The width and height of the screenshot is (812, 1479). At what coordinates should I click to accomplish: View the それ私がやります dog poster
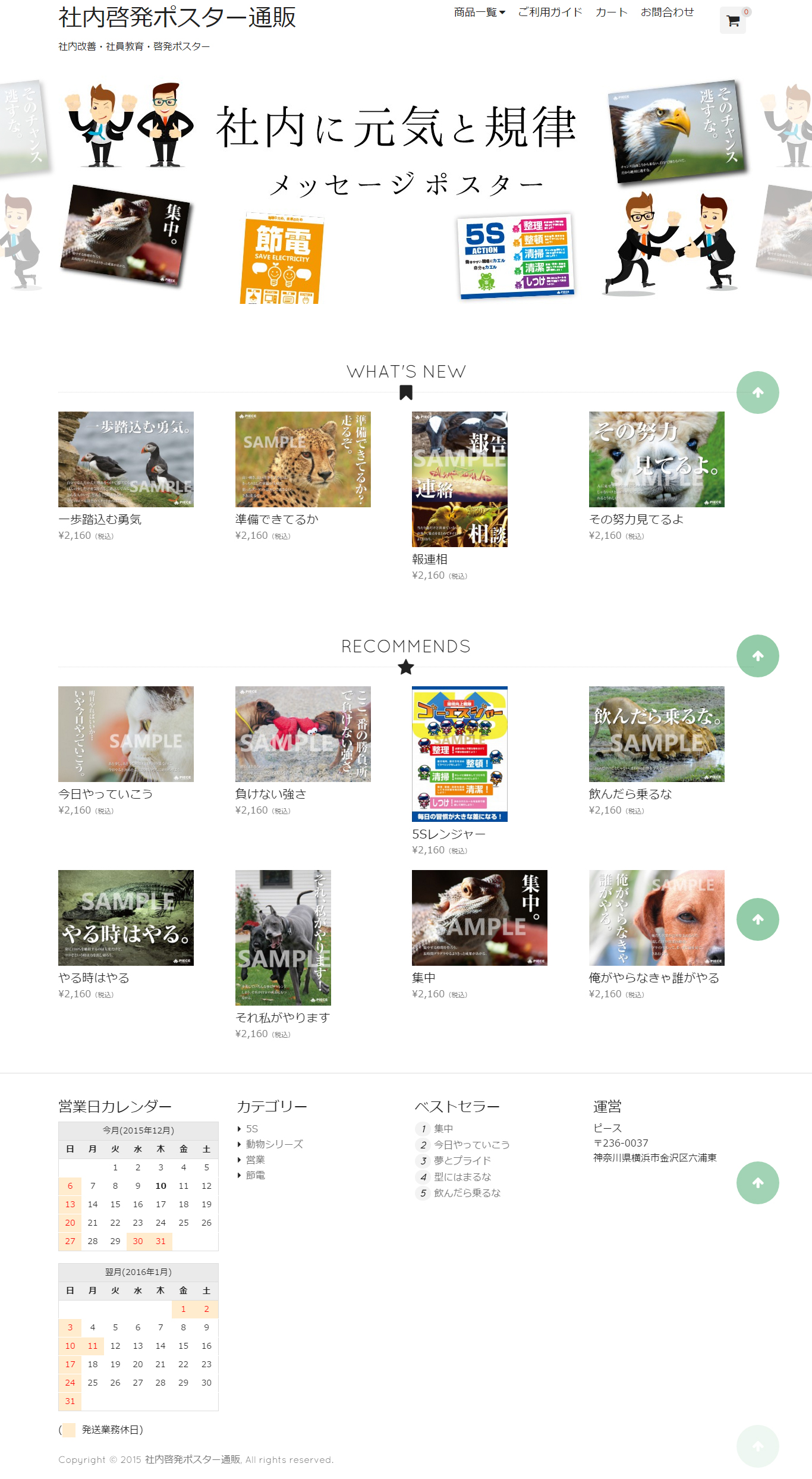point(283,938)
